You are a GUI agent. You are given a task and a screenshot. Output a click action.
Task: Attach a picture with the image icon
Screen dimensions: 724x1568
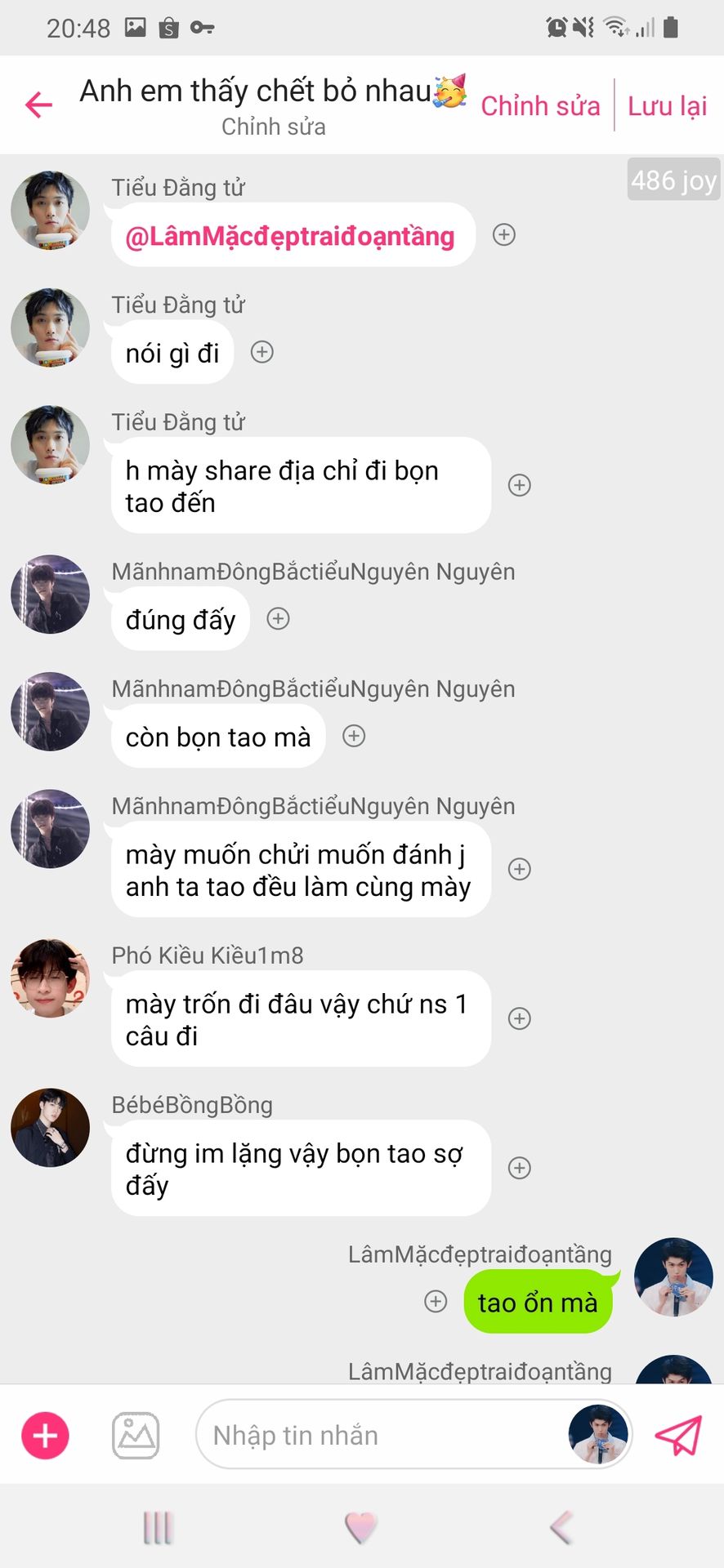136,1435
